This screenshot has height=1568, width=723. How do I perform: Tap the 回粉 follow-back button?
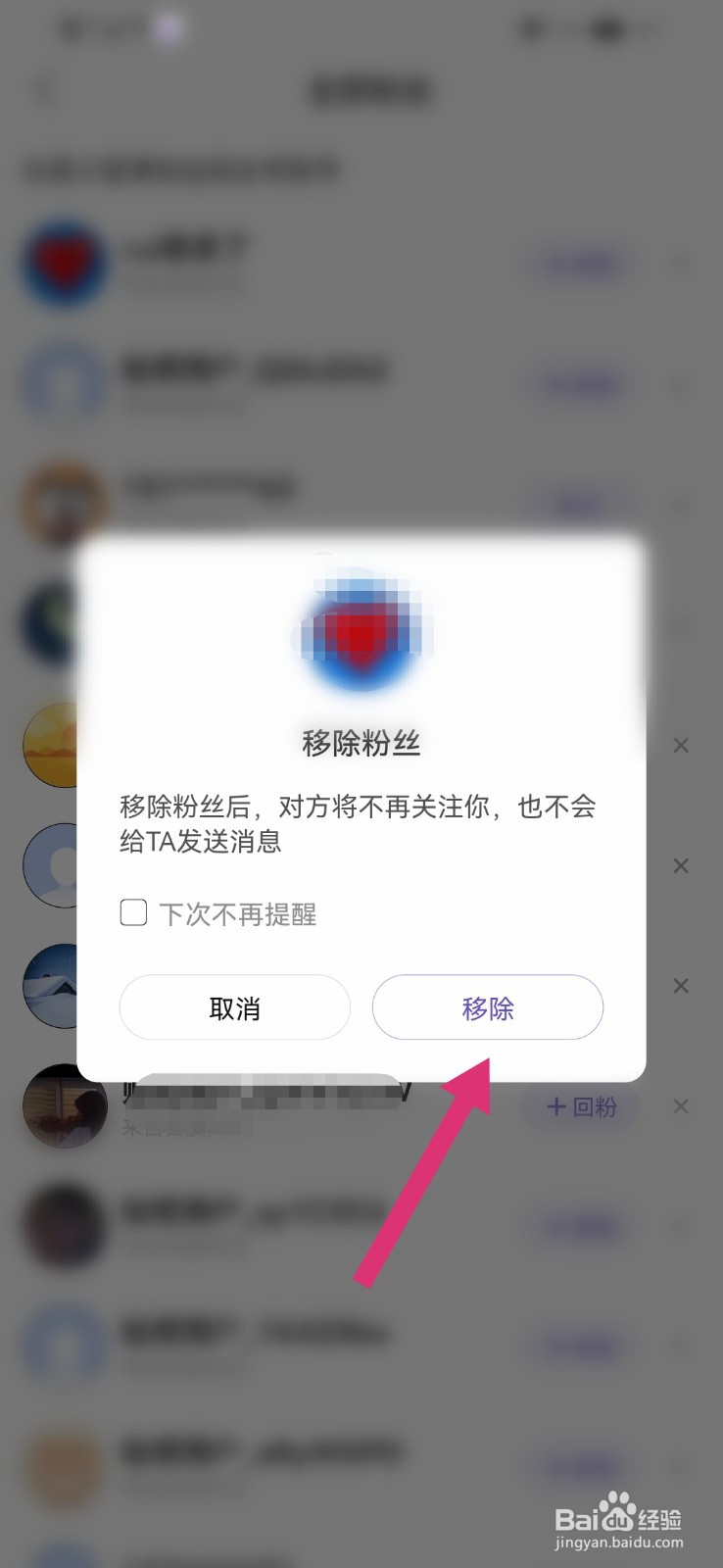click(579, 1106)
